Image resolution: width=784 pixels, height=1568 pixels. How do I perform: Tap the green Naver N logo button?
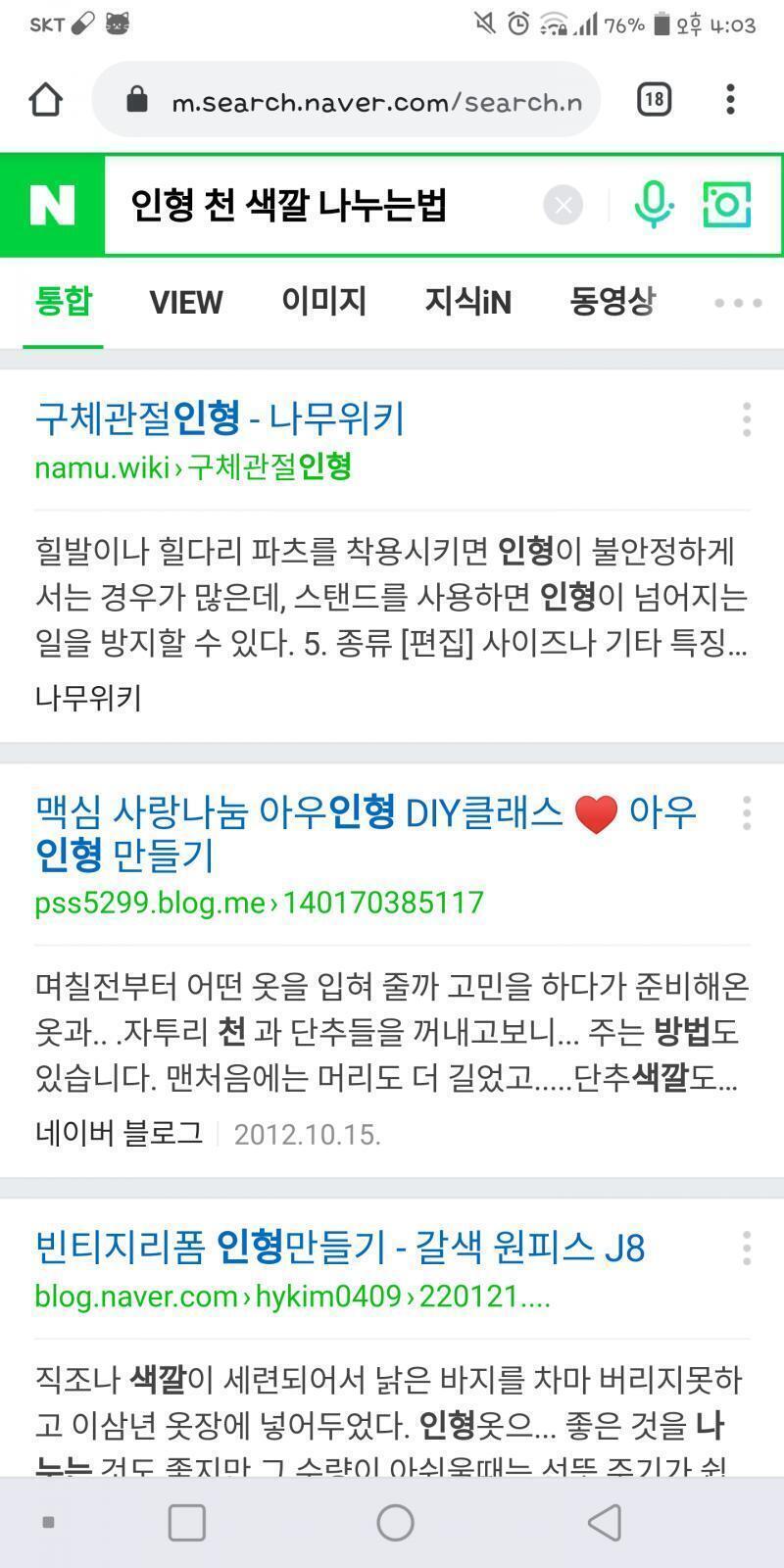(52, 205)
